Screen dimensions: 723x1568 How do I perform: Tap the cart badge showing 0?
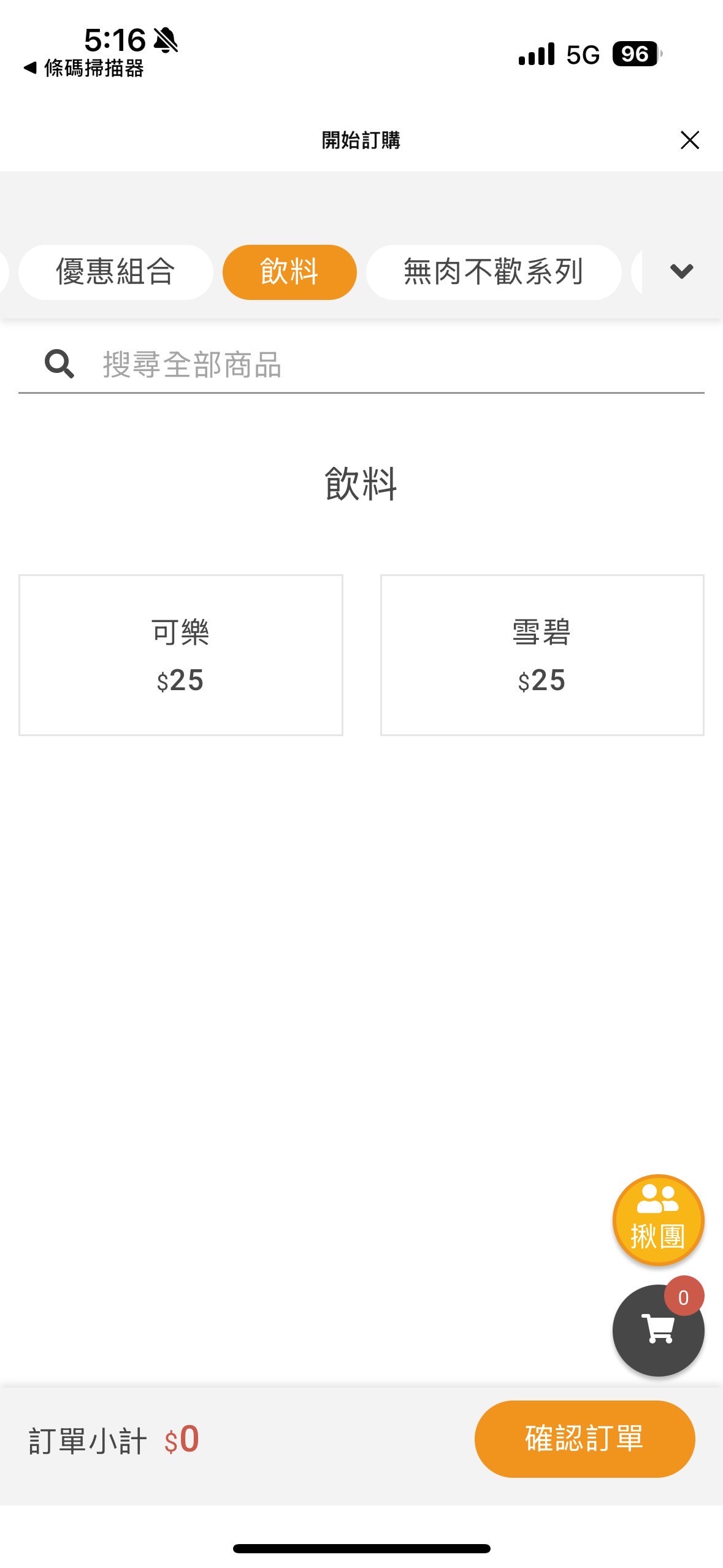click(x=683, y=1296)
